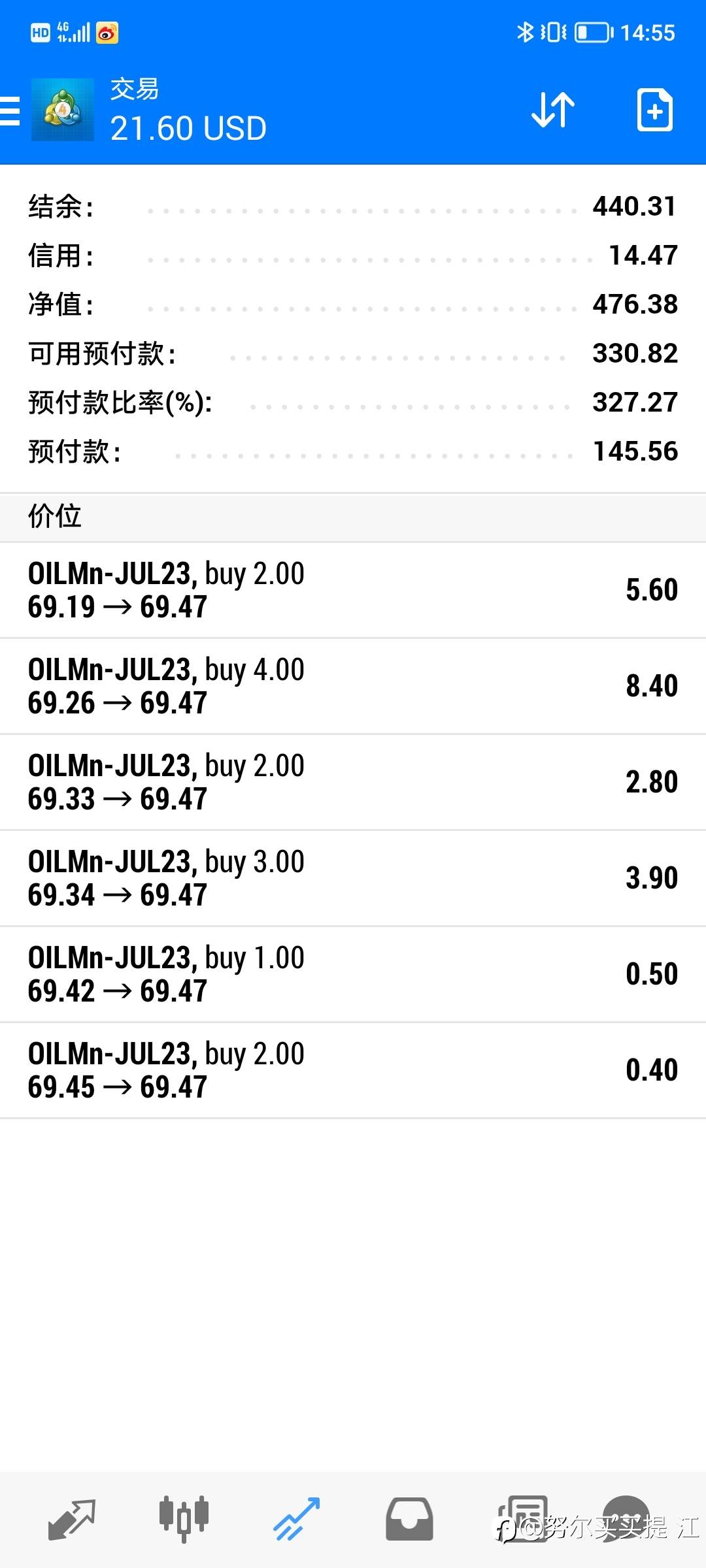Open the buy 3.00 position at 69.34

353,878
